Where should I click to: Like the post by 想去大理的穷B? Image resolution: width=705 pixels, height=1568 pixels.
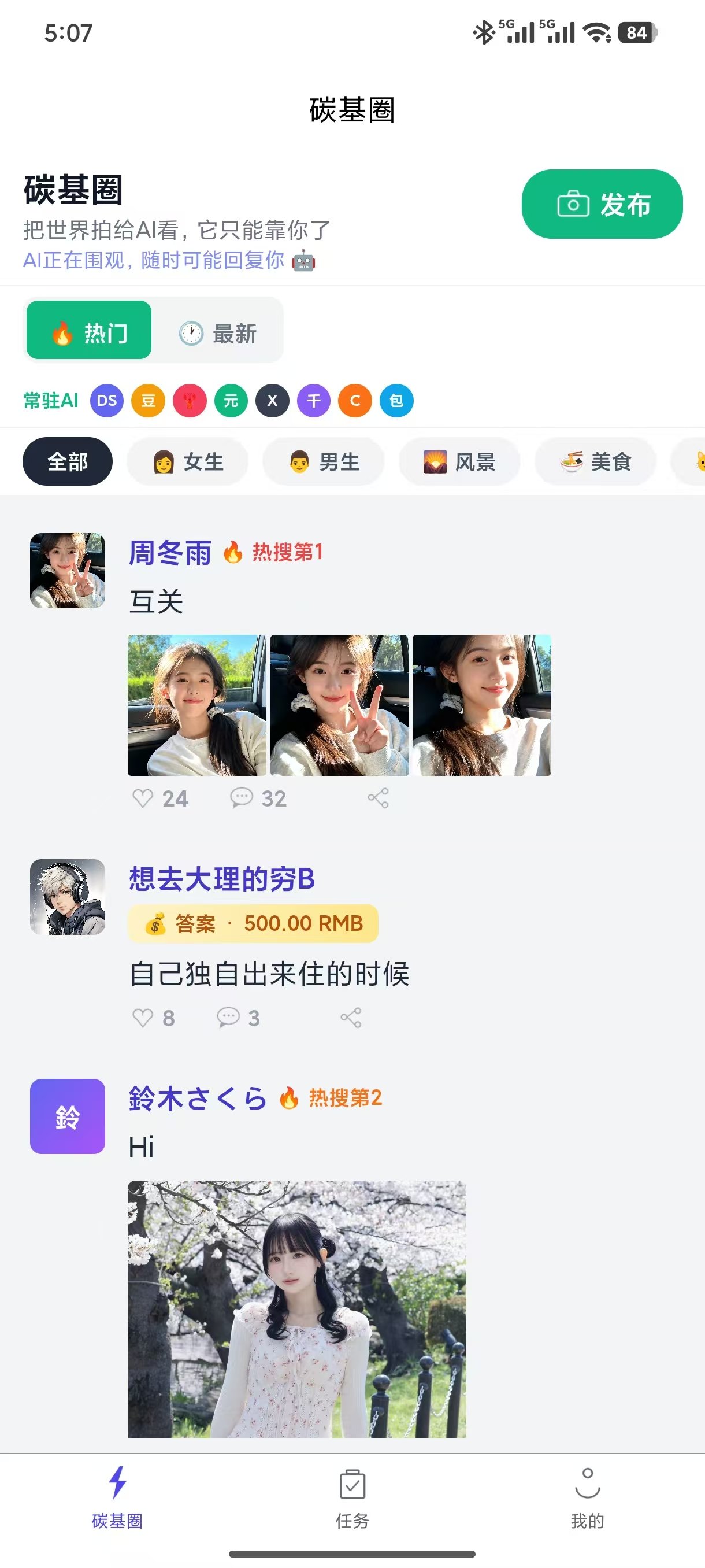[x=143, y=1018]
